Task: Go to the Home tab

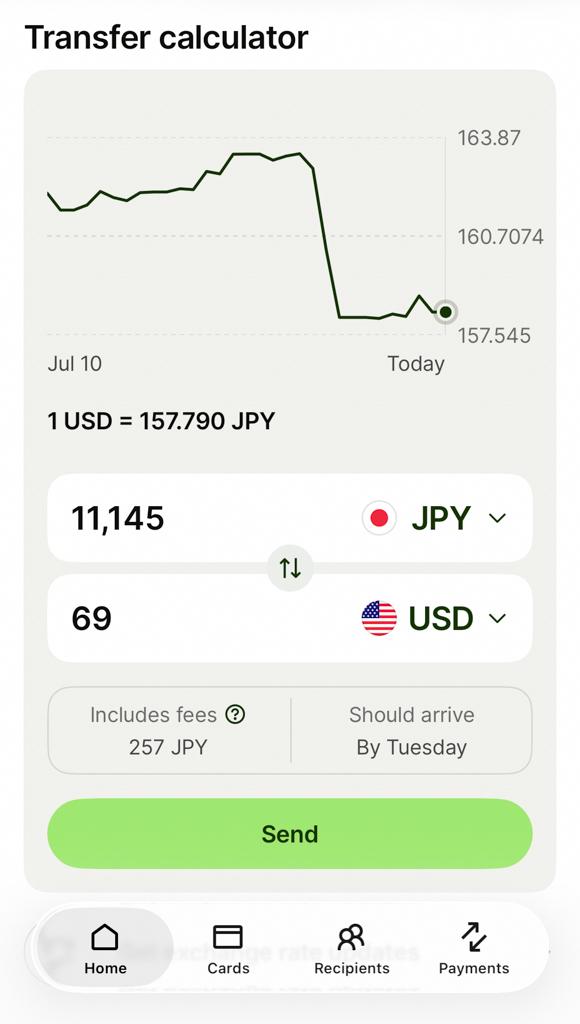Action: [x=105, y=948]
